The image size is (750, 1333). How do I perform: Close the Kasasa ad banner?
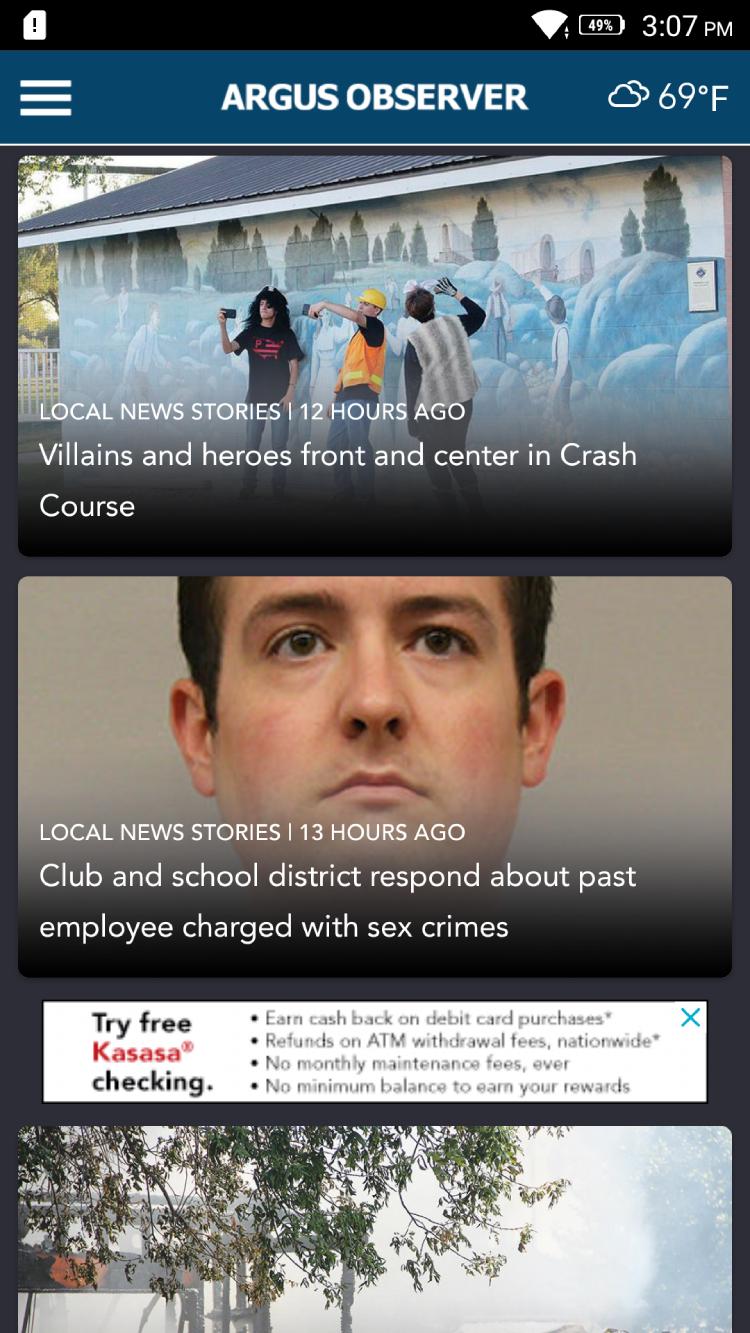690,1018
